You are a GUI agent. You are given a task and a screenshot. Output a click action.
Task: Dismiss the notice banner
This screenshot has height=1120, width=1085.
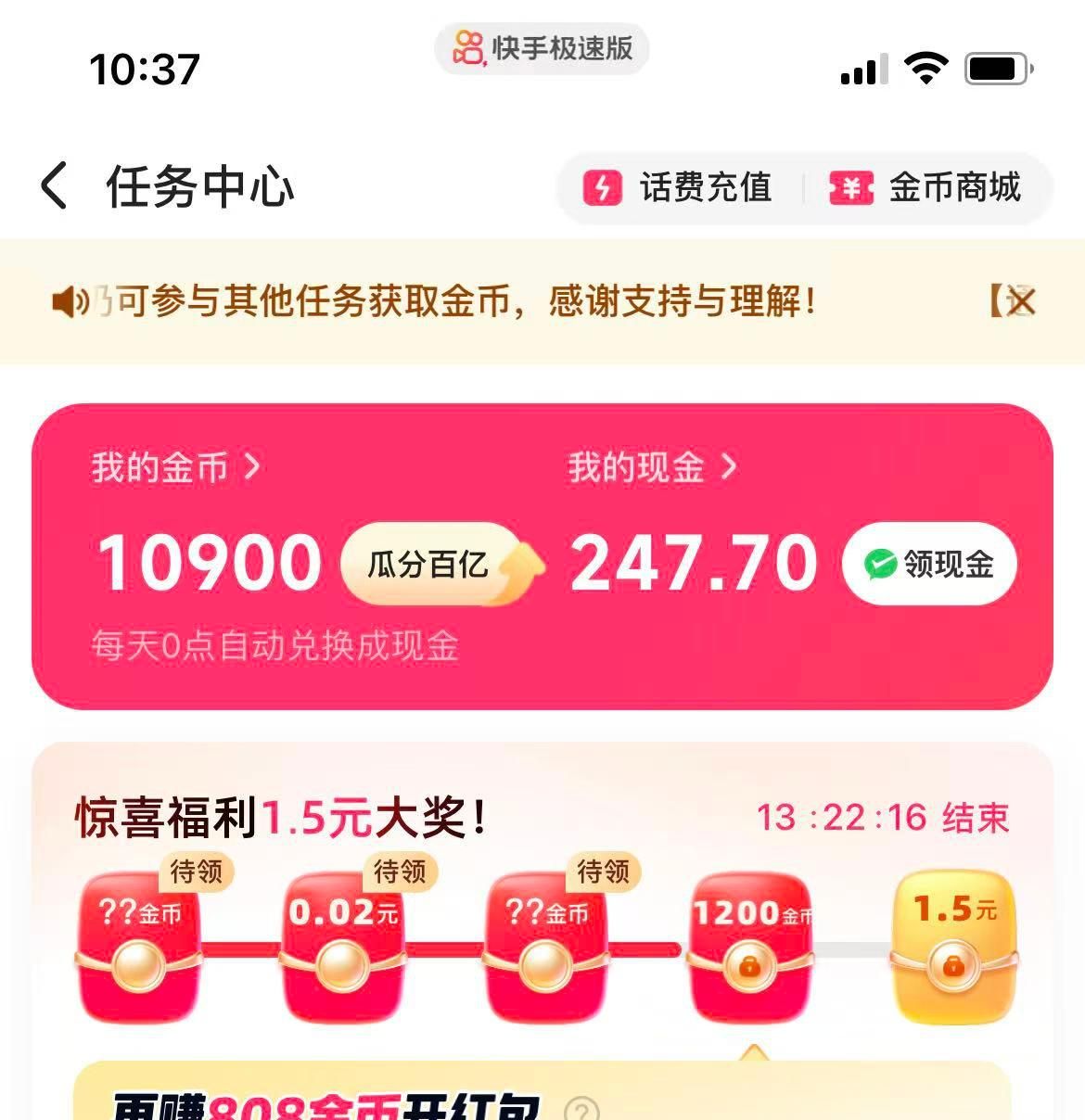pos(1020,301)
